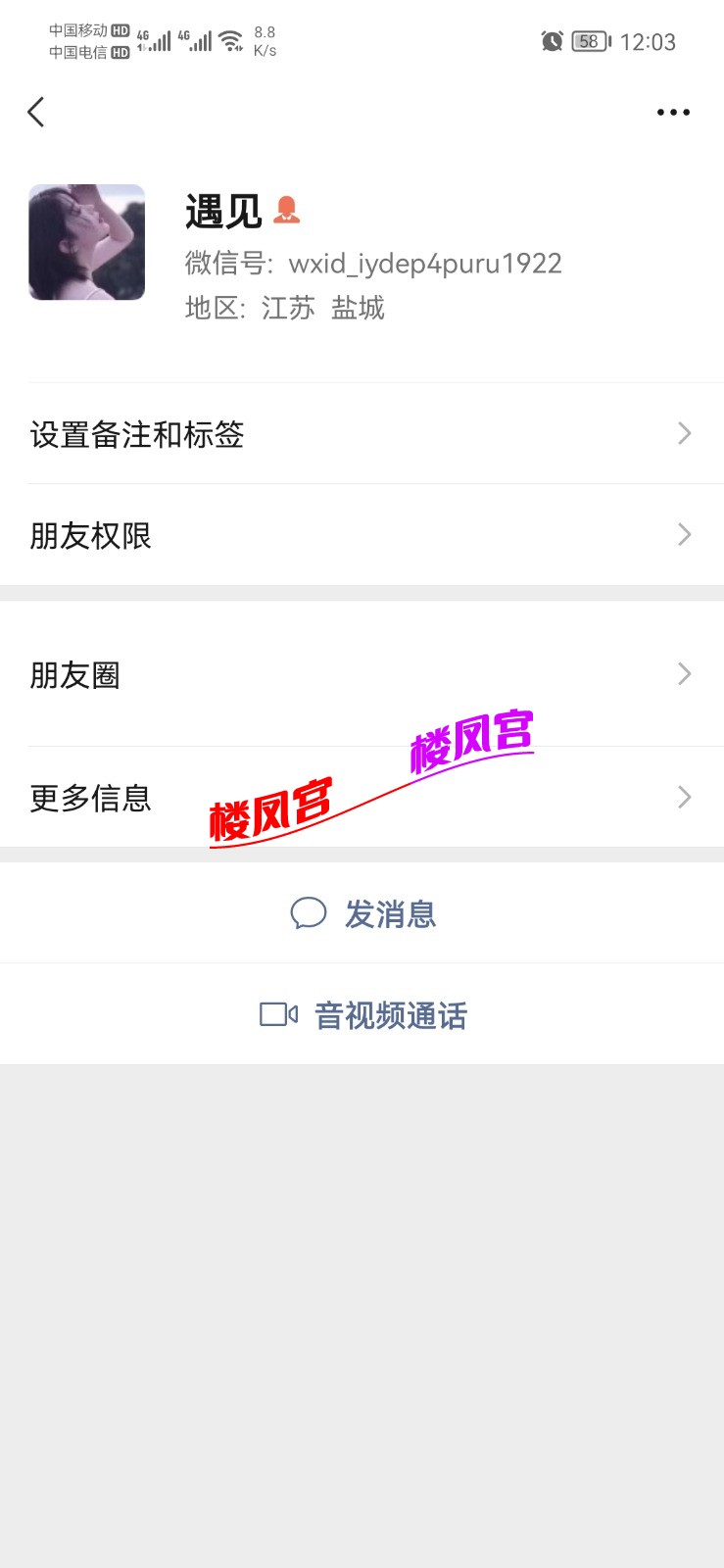The image size is (724, 1568).
Task: Tap 发消息 to start a chat
Action: coord(389,912)
